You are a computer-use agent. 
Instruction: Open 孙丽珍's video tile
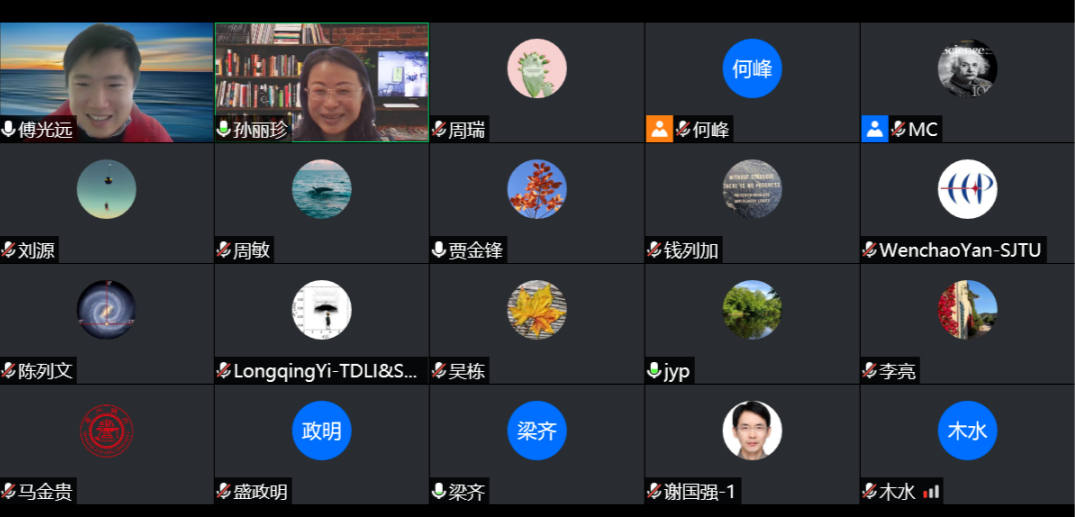click(x=321, y=82)
